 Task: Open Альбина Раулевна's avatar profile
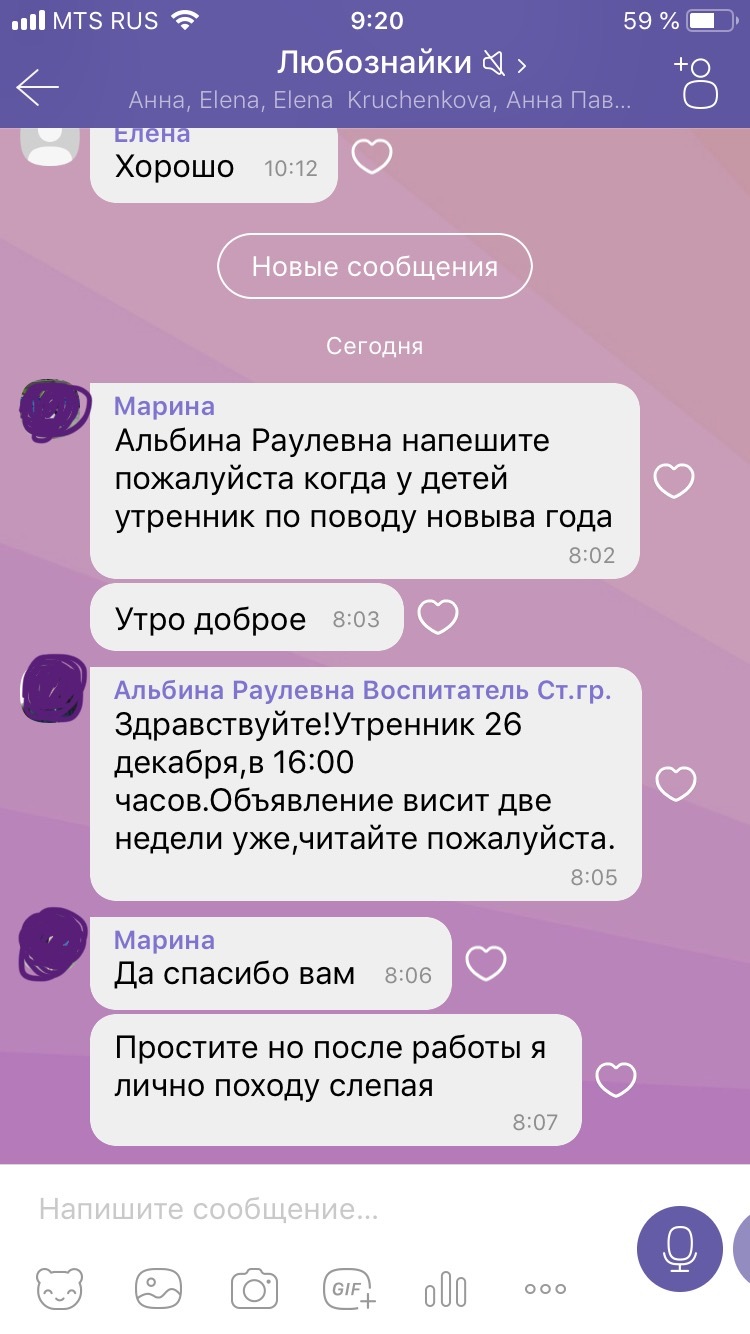coord(56,687)
